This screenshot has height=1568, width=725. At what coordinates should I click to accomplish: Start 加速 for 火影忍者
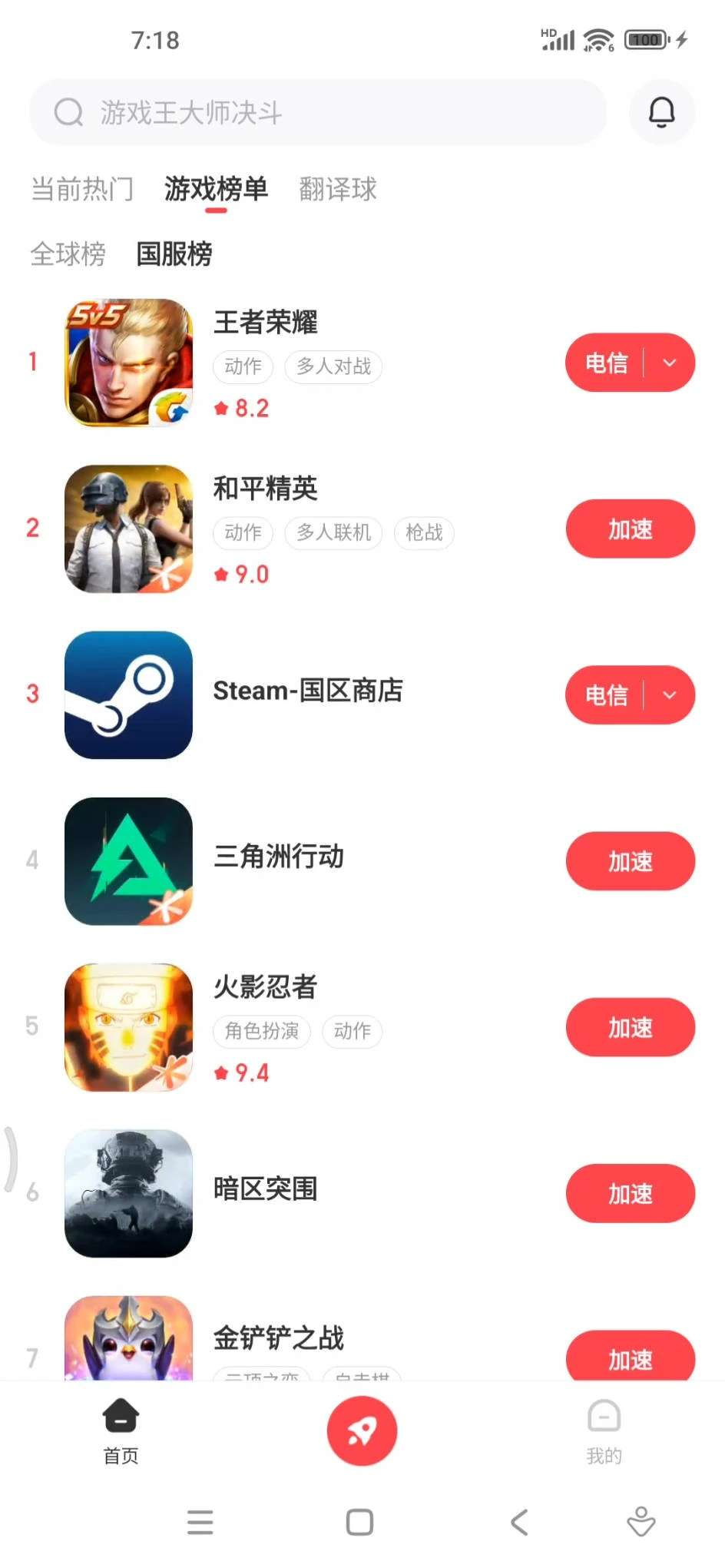coord(631,1028)
